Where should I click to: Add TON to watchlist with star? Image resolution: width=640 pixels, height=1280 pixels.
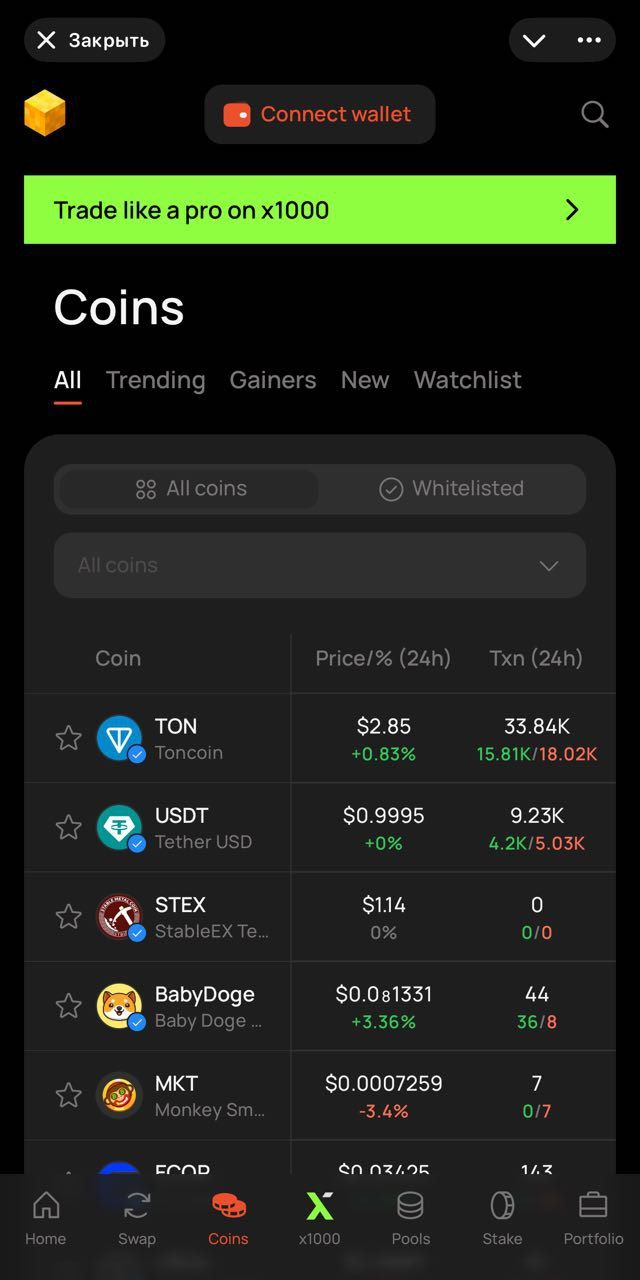pyautogui.click(x=68, y=738)
